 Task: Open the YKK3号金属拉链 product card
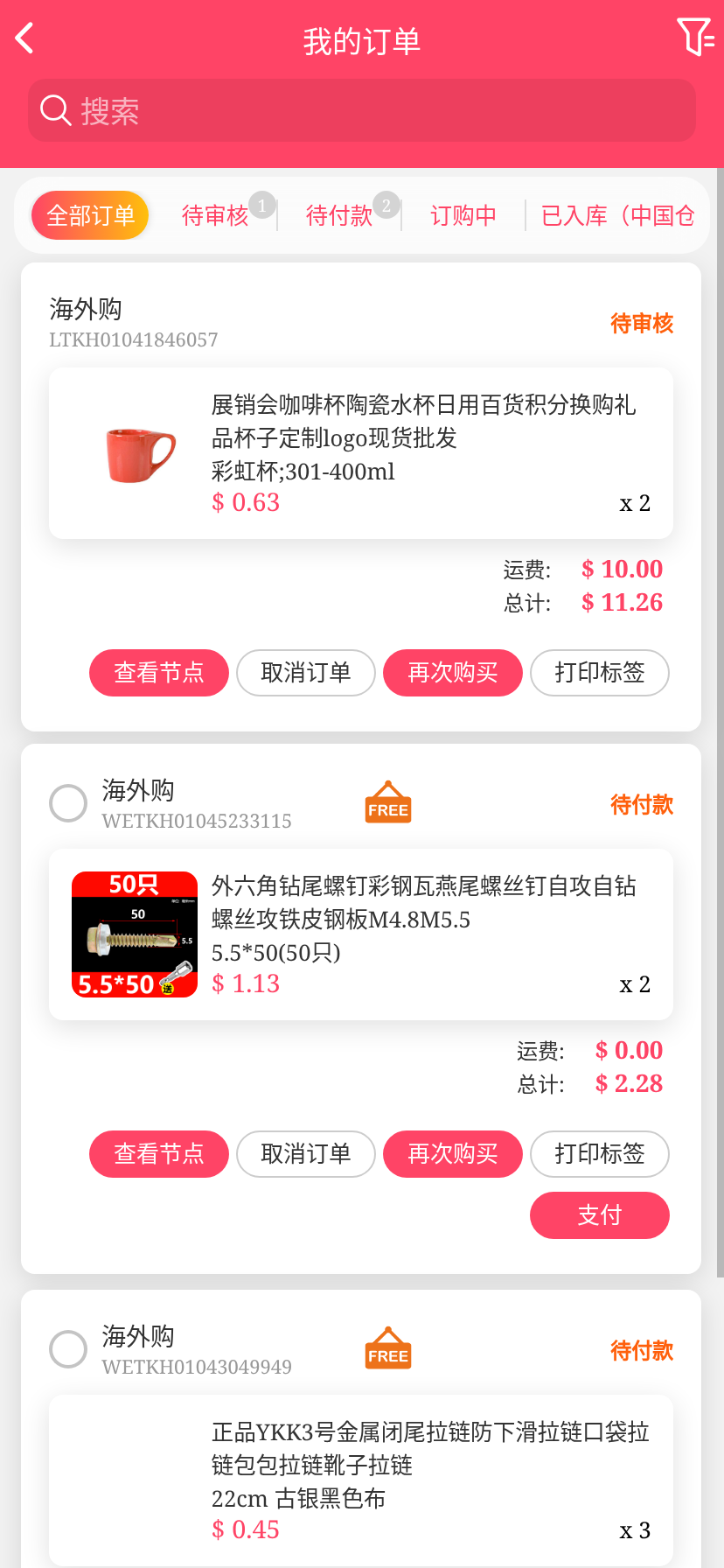pyautogui.click(x=361, y=1480)
